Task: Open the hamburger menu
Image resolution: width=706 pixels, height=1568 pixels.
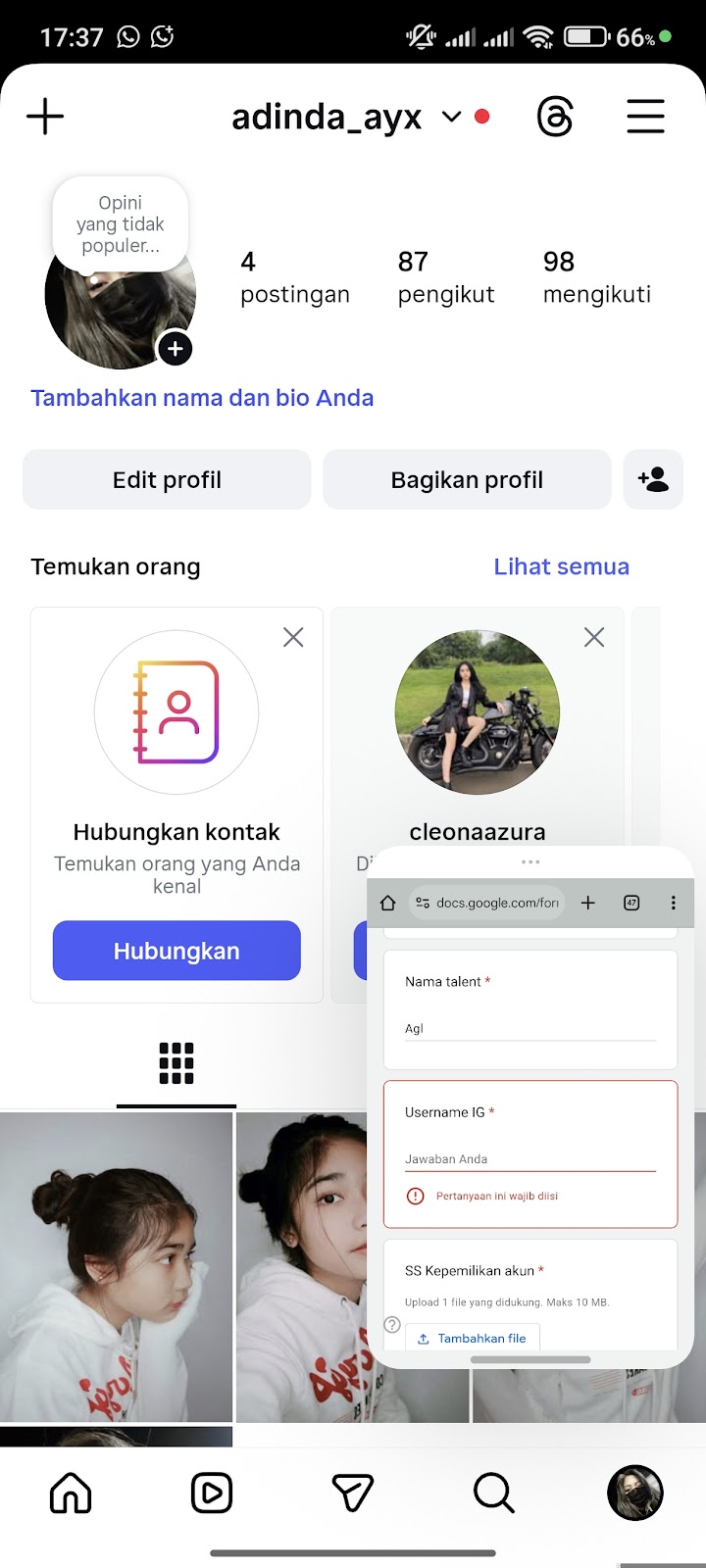Action: [645, 117]
